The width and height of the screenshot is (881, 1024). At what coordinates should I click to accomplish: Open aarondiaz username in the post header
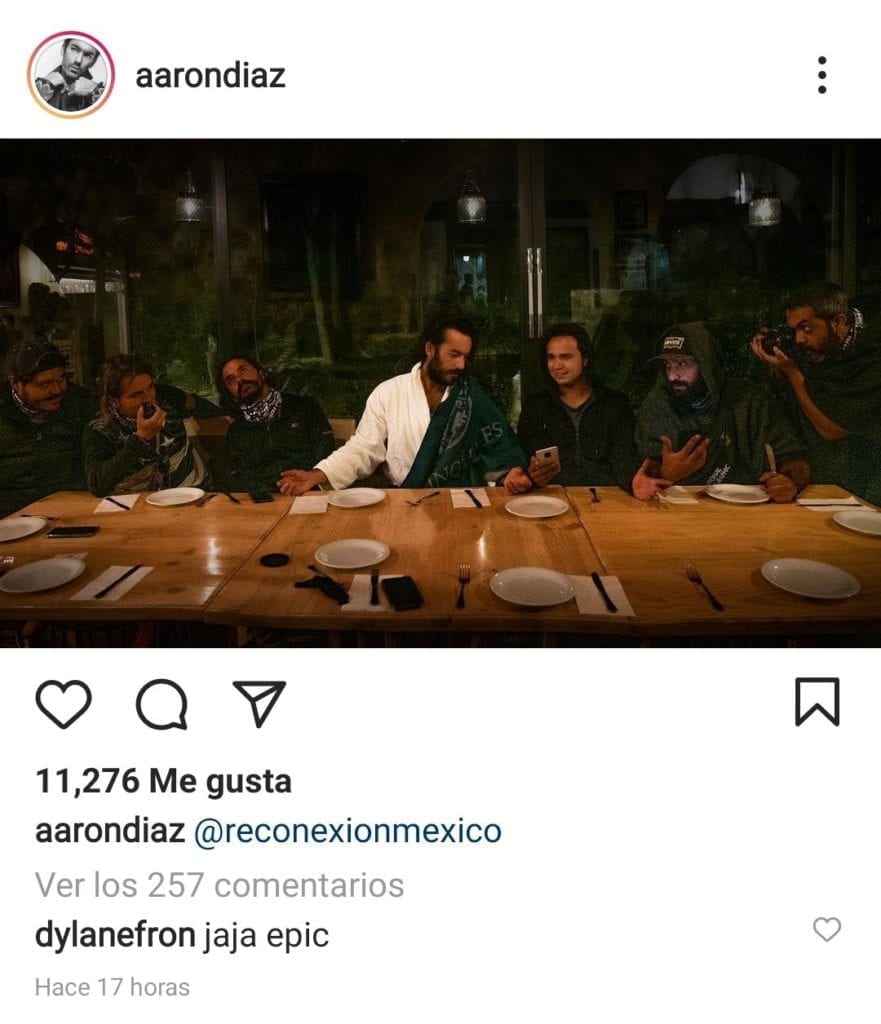(210, 77)
